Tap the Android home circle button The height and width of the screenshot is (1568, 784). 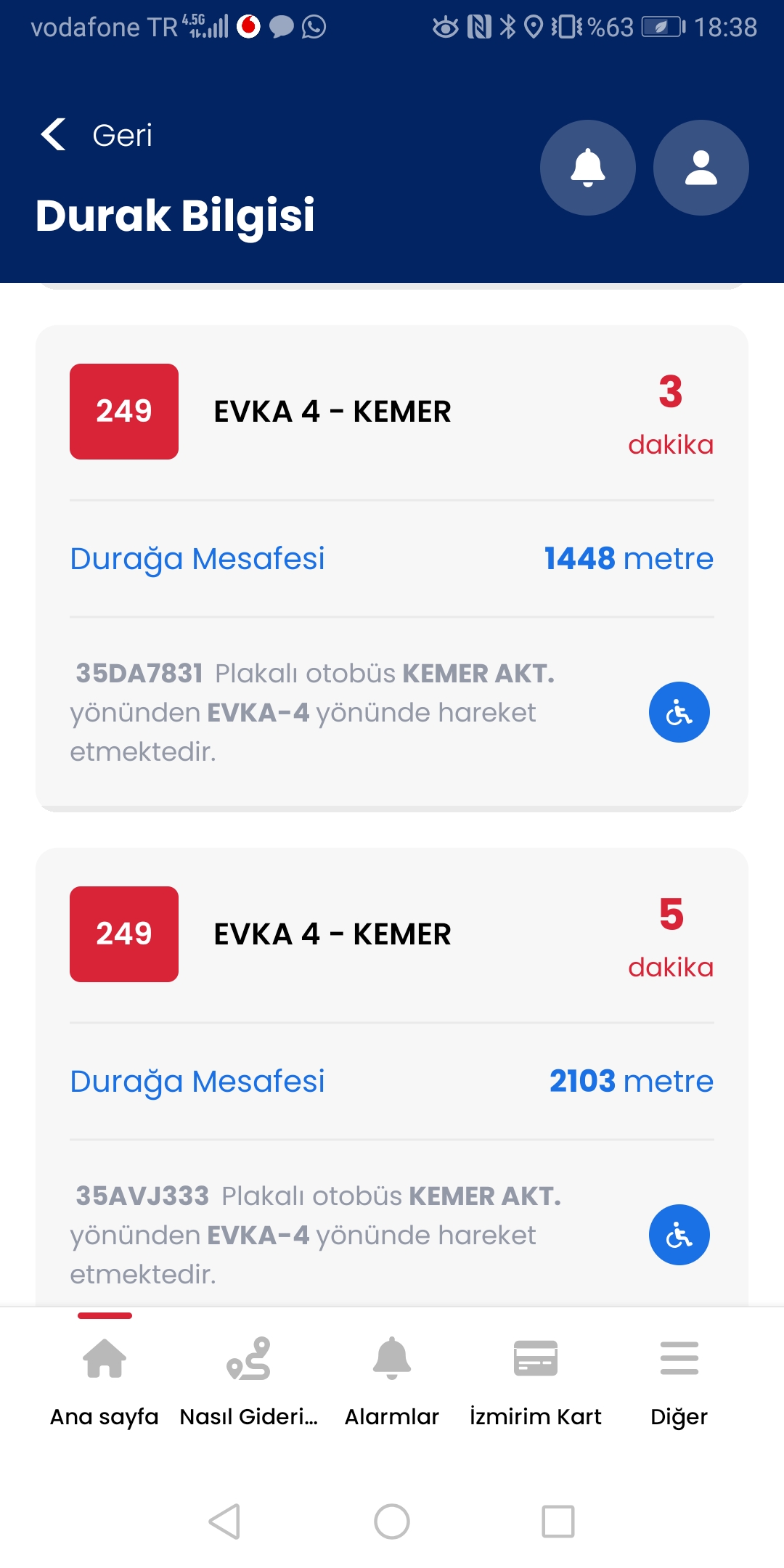[x=392, y=1521]
